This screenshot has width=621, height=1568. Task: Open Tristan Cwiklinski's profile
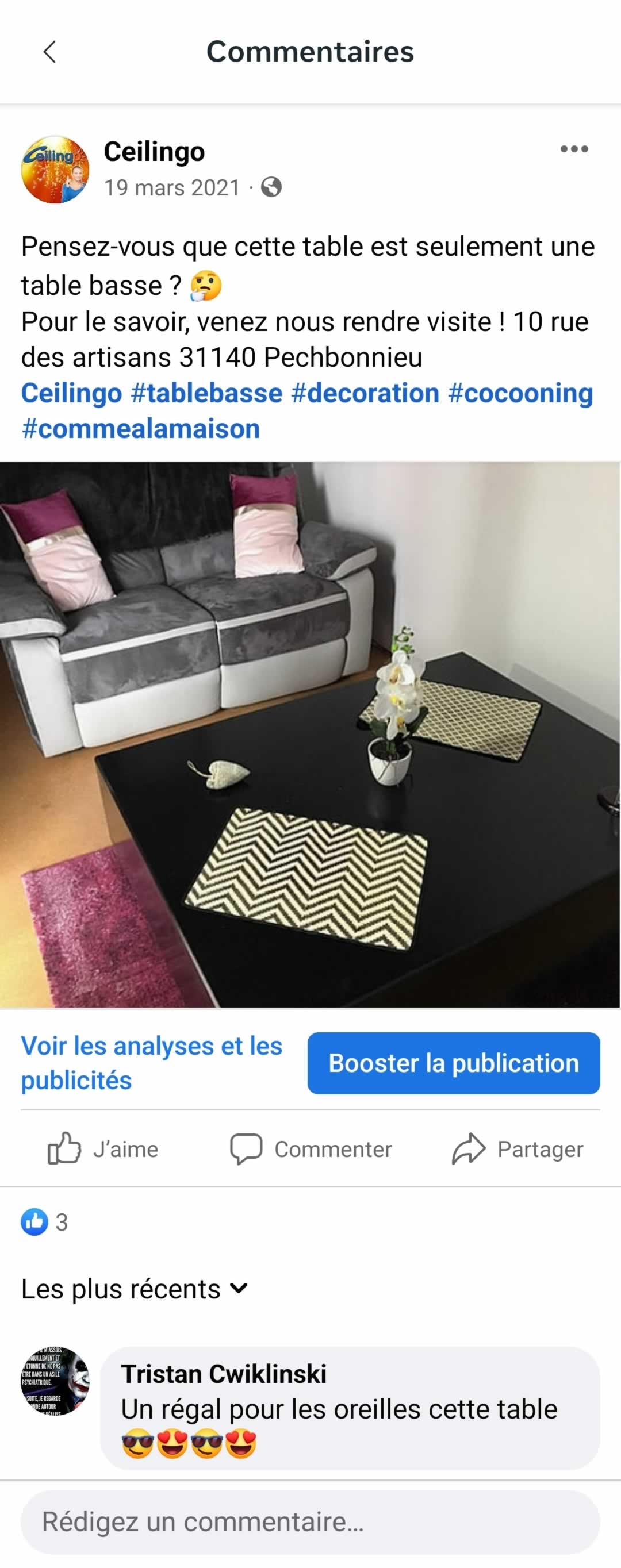pos(224,1374)
